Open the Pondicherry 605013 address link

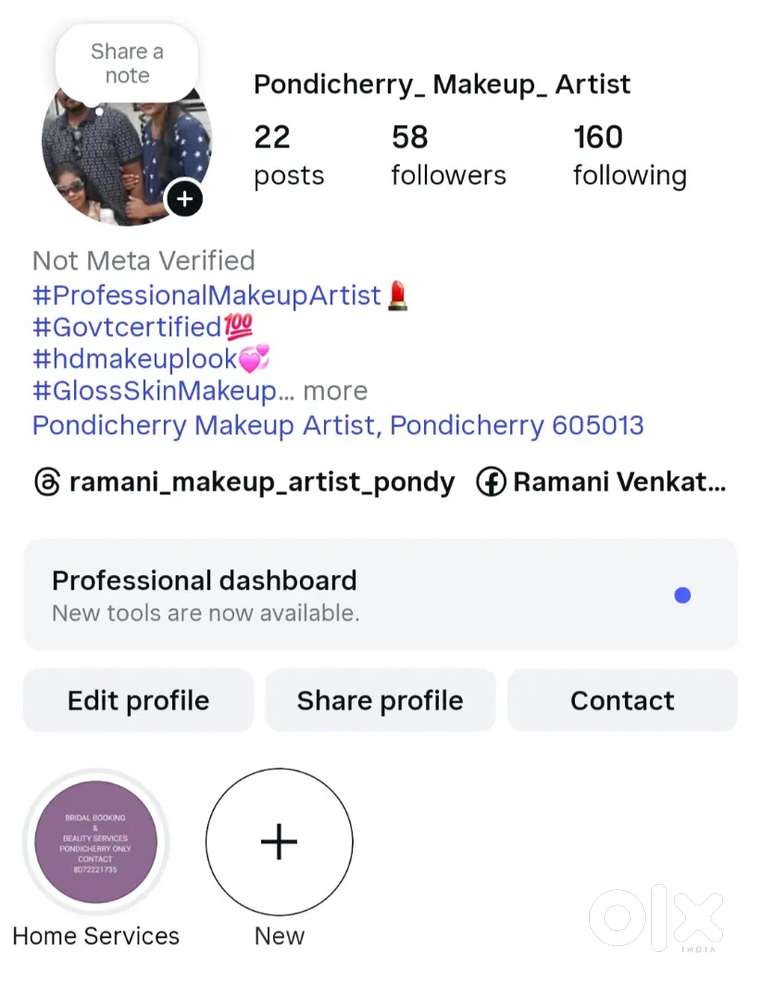click(x=338, y=425)
